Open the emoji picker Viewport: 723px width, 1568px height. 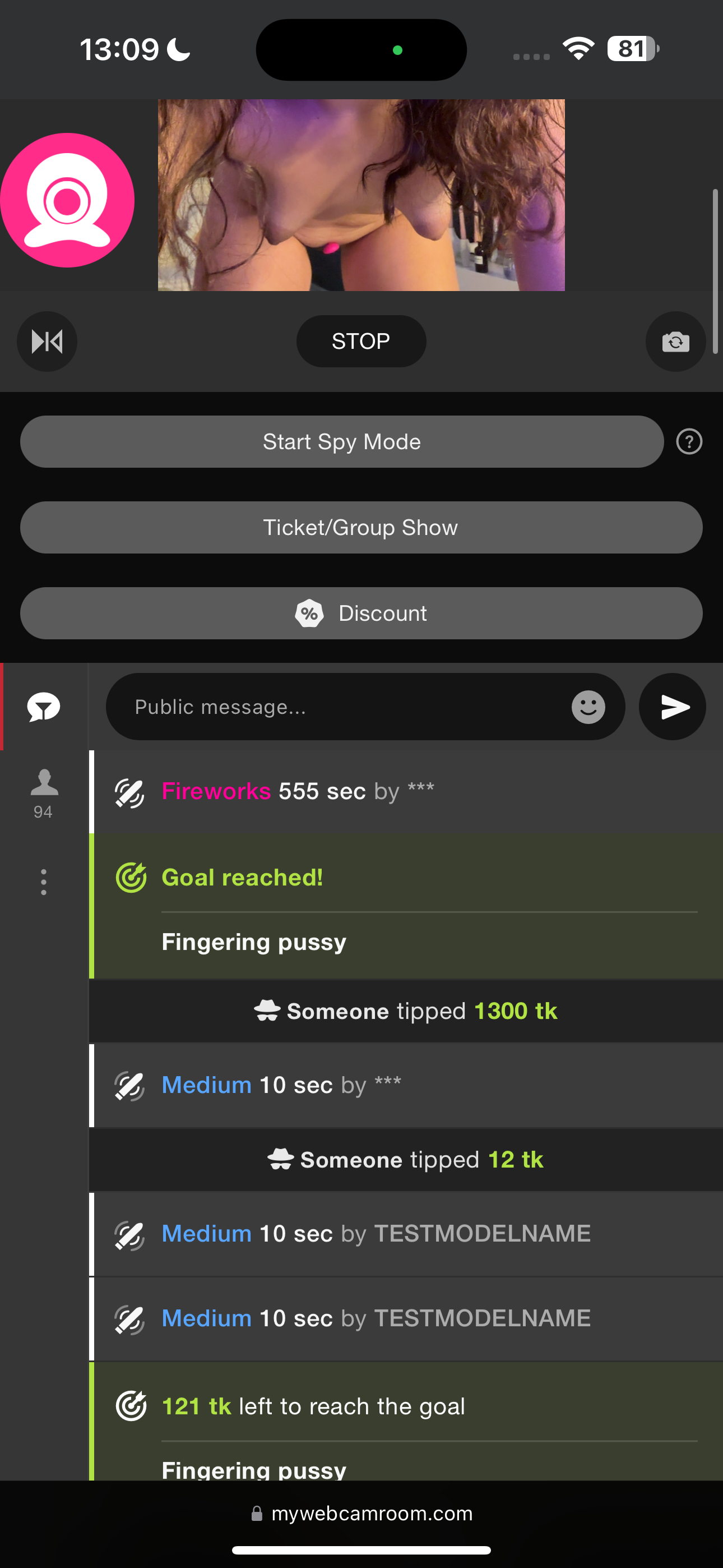pos(588,707)
